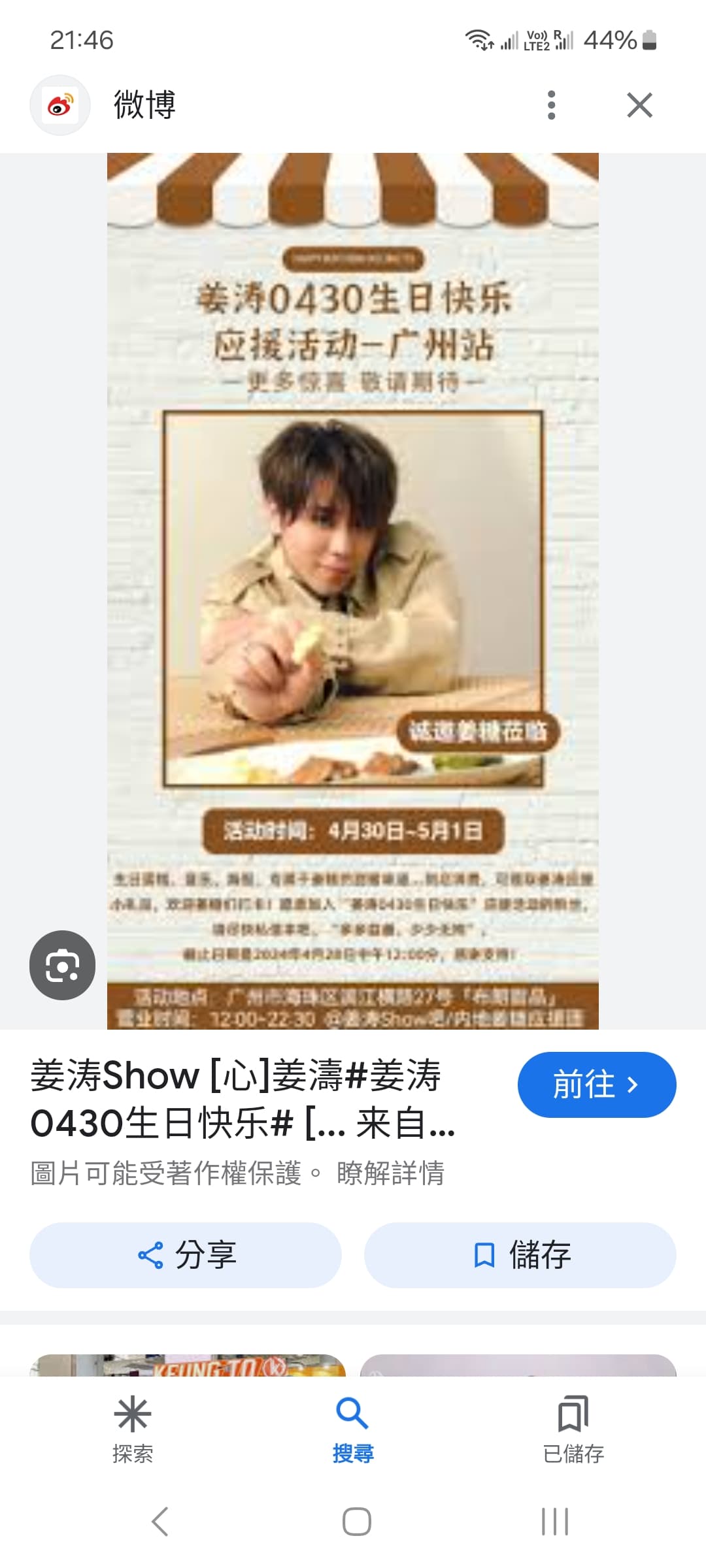The height and width of the screenshot is (1568, 706).
Task: Search this image with Google Lens
Action: coord(62,965)
